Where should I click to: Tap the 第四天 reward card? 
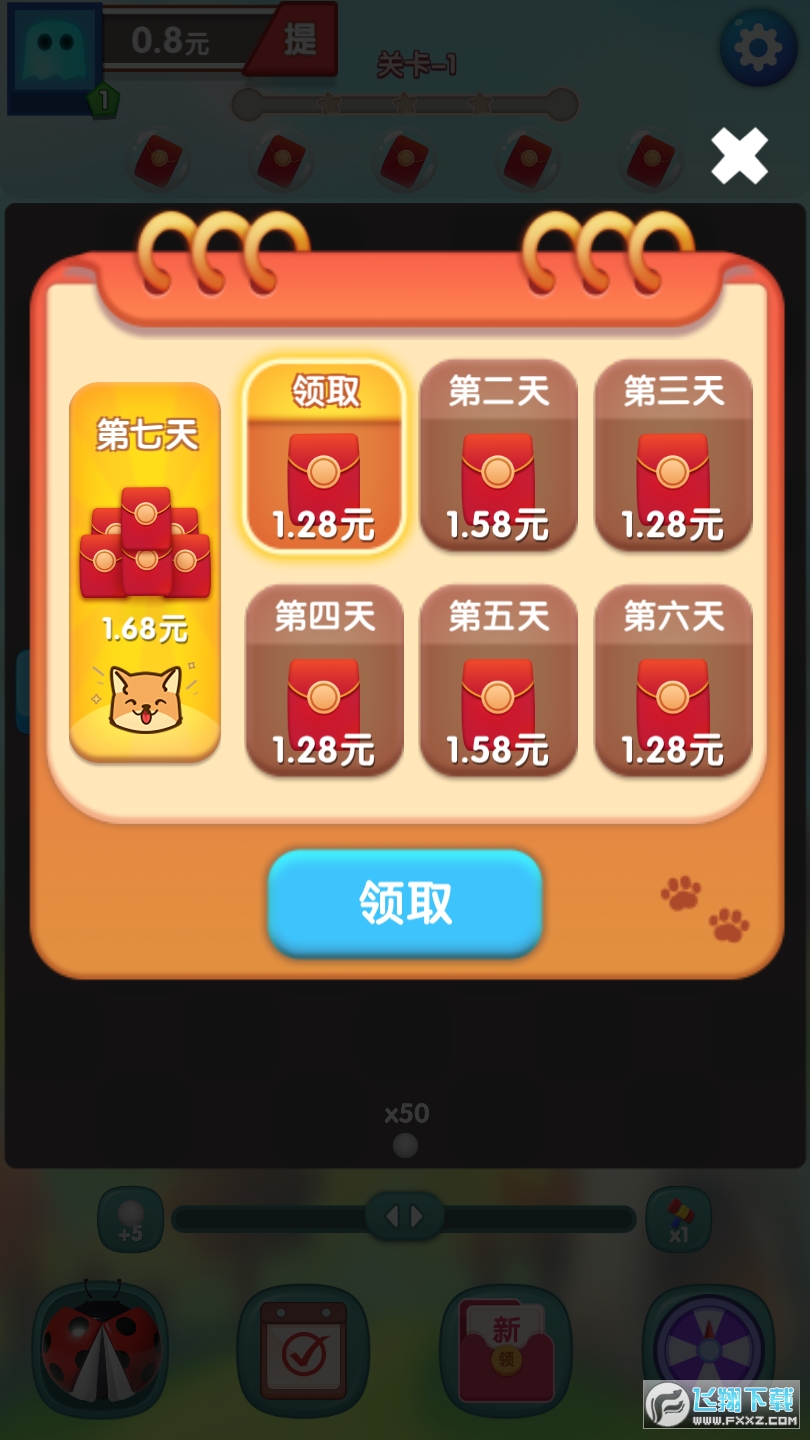[x=324, y=681]
